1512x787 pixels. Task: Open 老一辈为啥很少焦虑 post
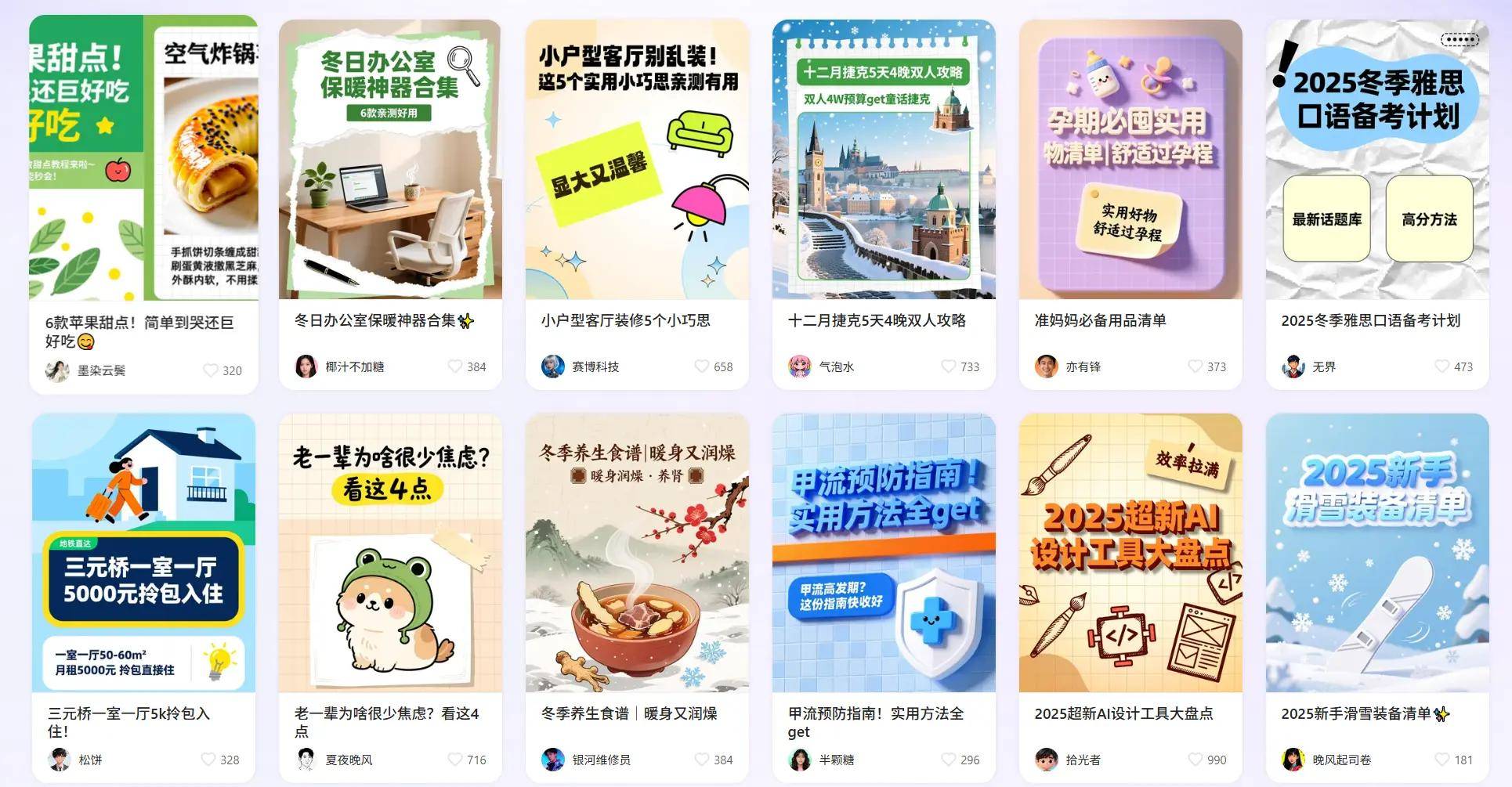click(x=389, y=553)
